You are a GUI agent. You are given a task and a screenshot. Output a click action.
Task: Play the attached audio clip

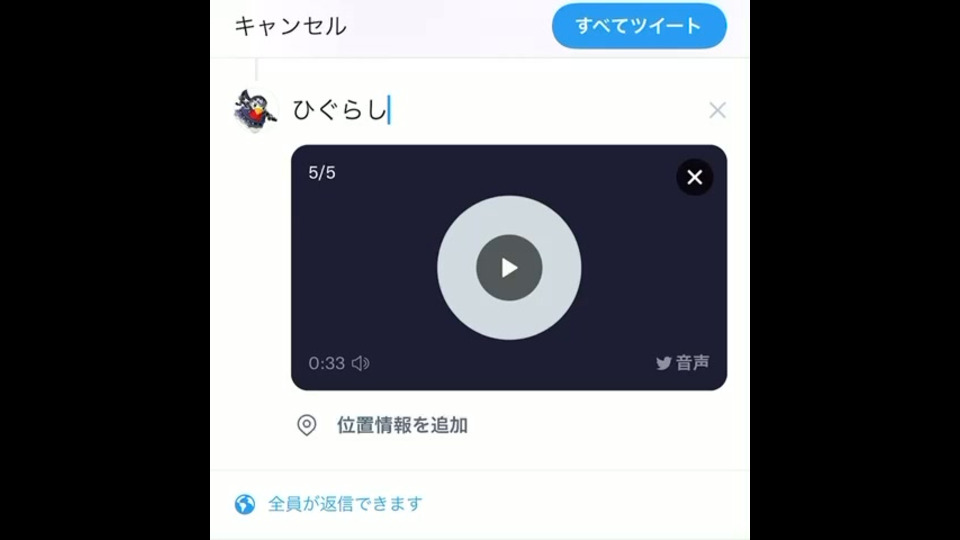click(x=509, y=267)
